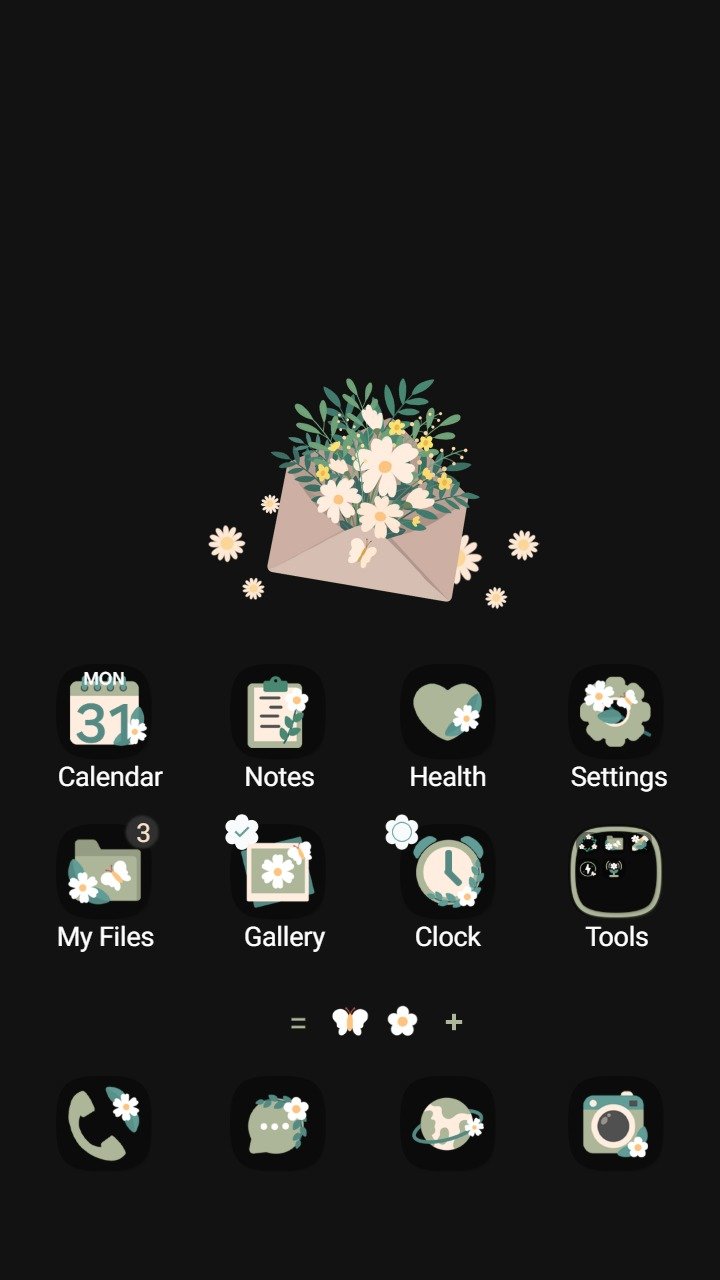Open the Clock app
720x1280 pixels.
(447, 872)
